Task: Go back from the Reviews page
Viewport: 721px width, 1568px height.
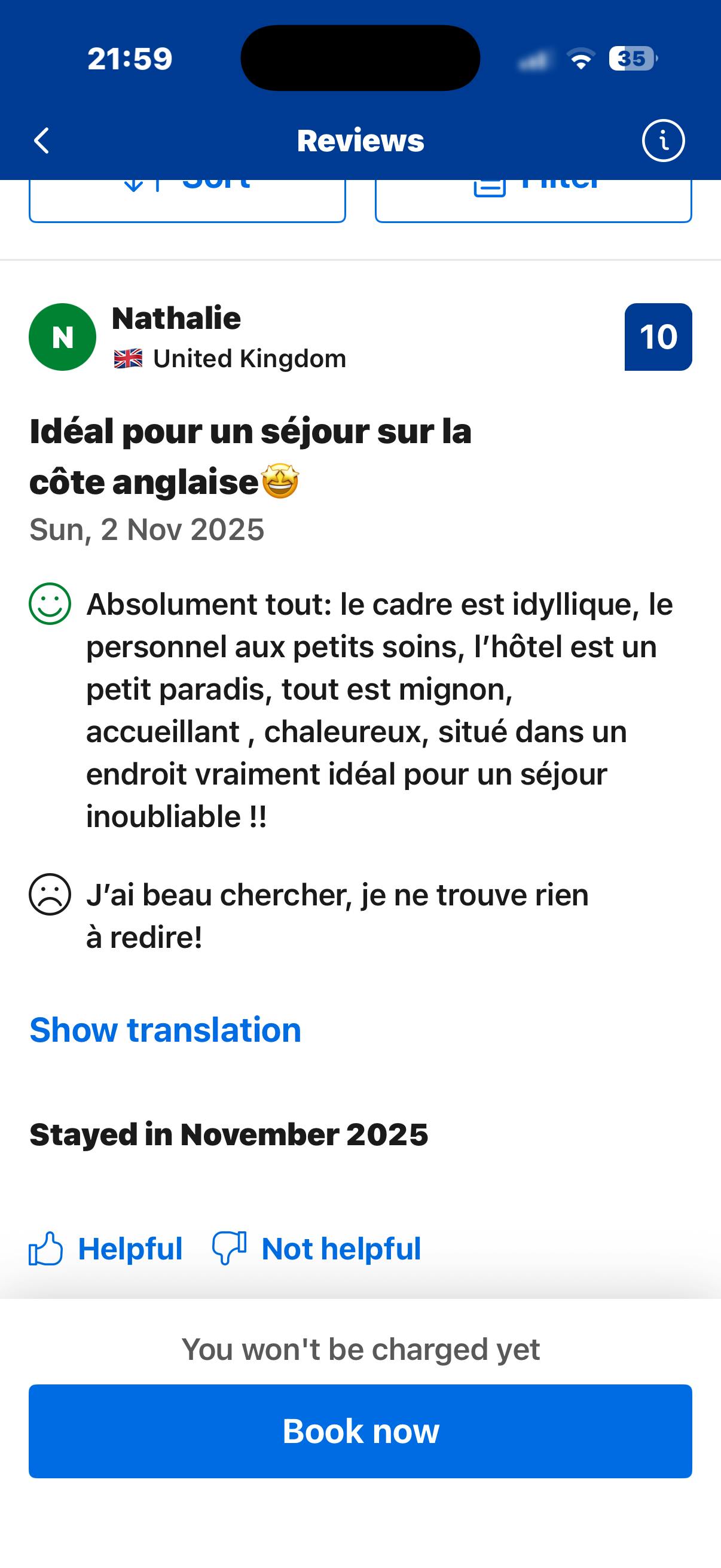Action: (41, 141)
